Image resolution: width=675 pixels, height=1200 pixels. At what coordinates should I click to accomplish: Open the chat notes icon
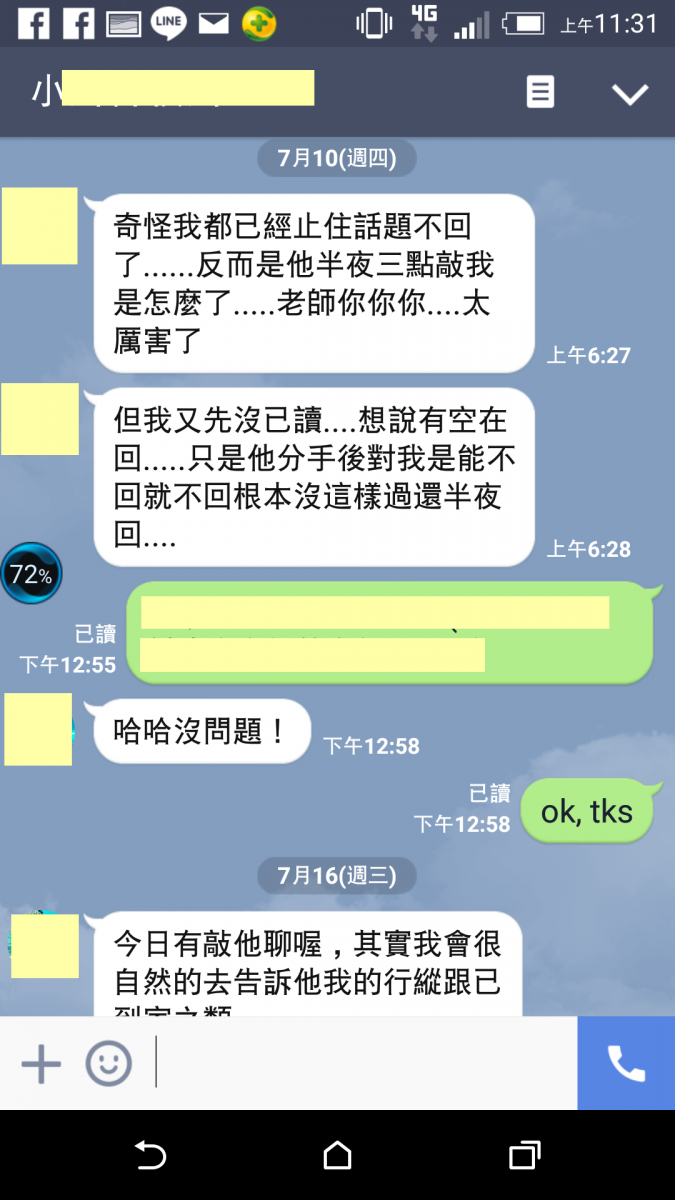point(540,93)
